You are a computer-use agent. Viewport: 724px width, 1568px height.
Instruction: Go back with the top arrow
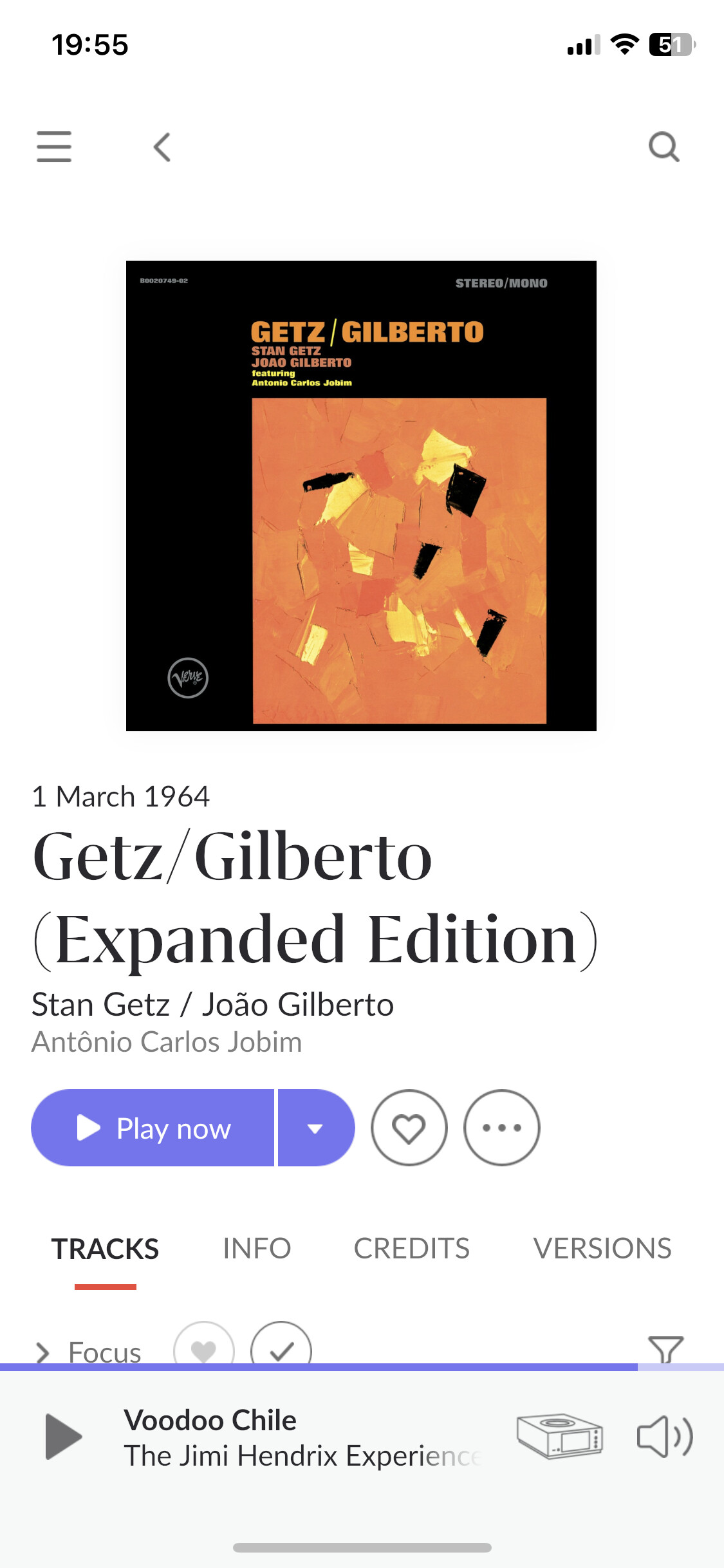click(x=162, y=147)
